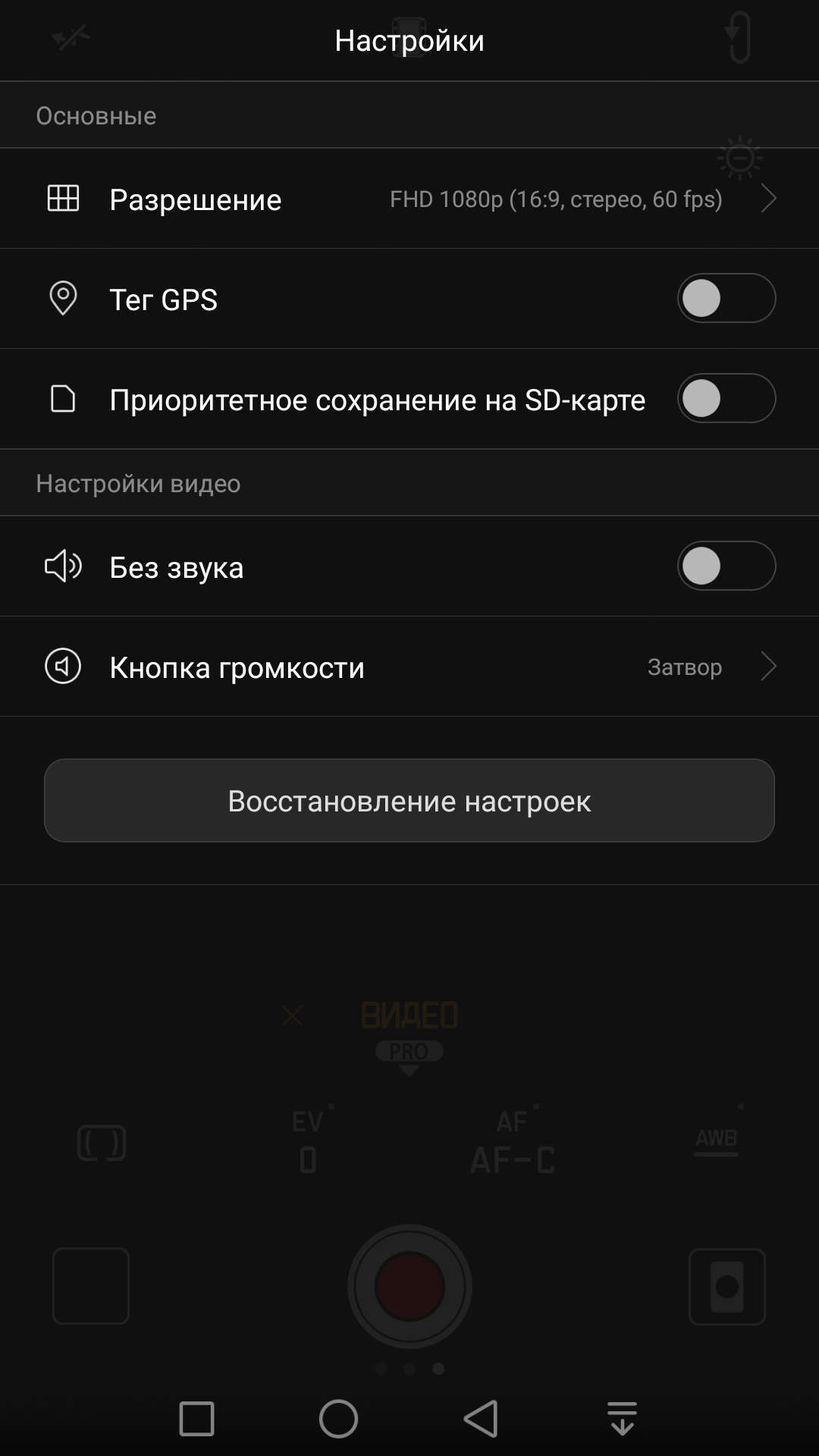Turn on Приоритетное сохранение на SD-карте

726,398
